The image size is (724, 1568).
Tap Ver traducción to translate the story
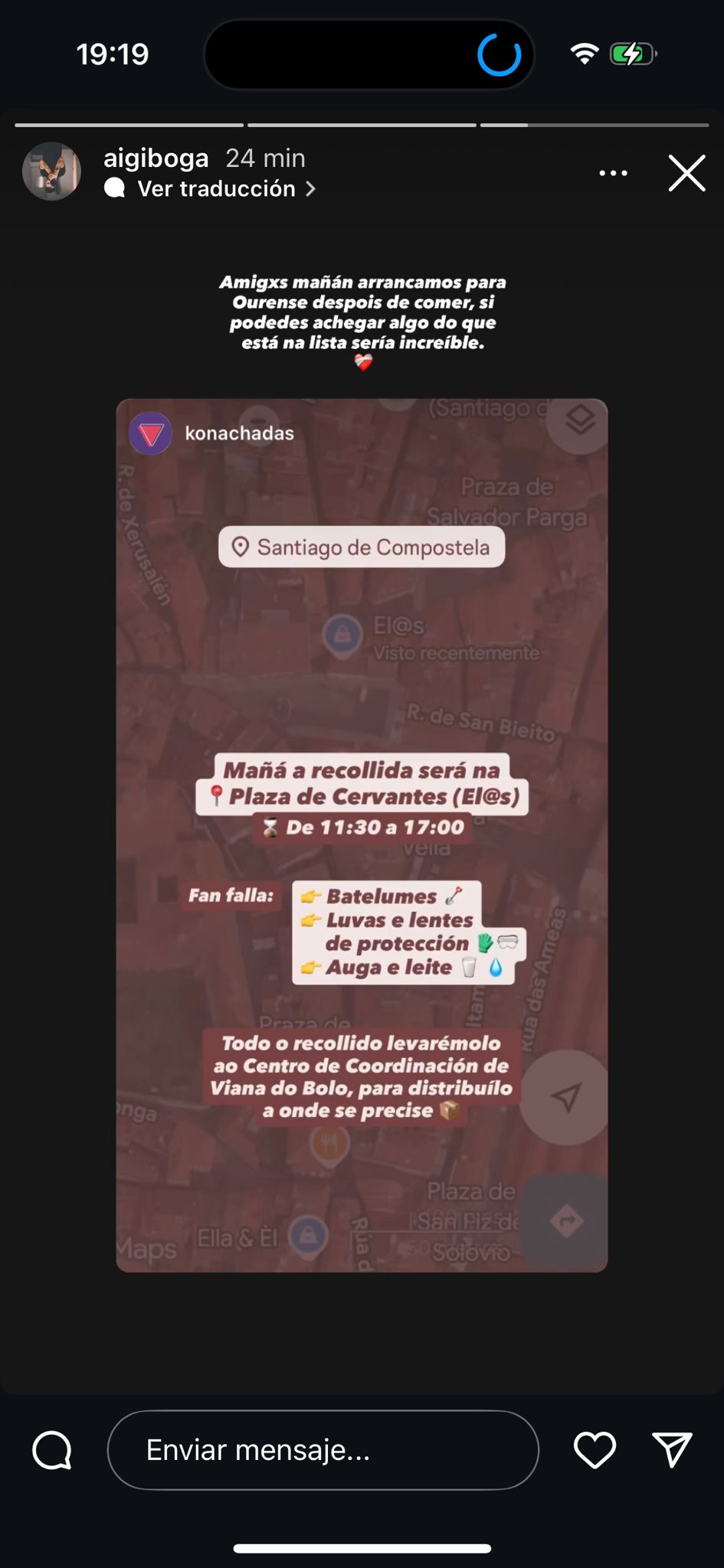pyautogui.click(x=217, y=189)
